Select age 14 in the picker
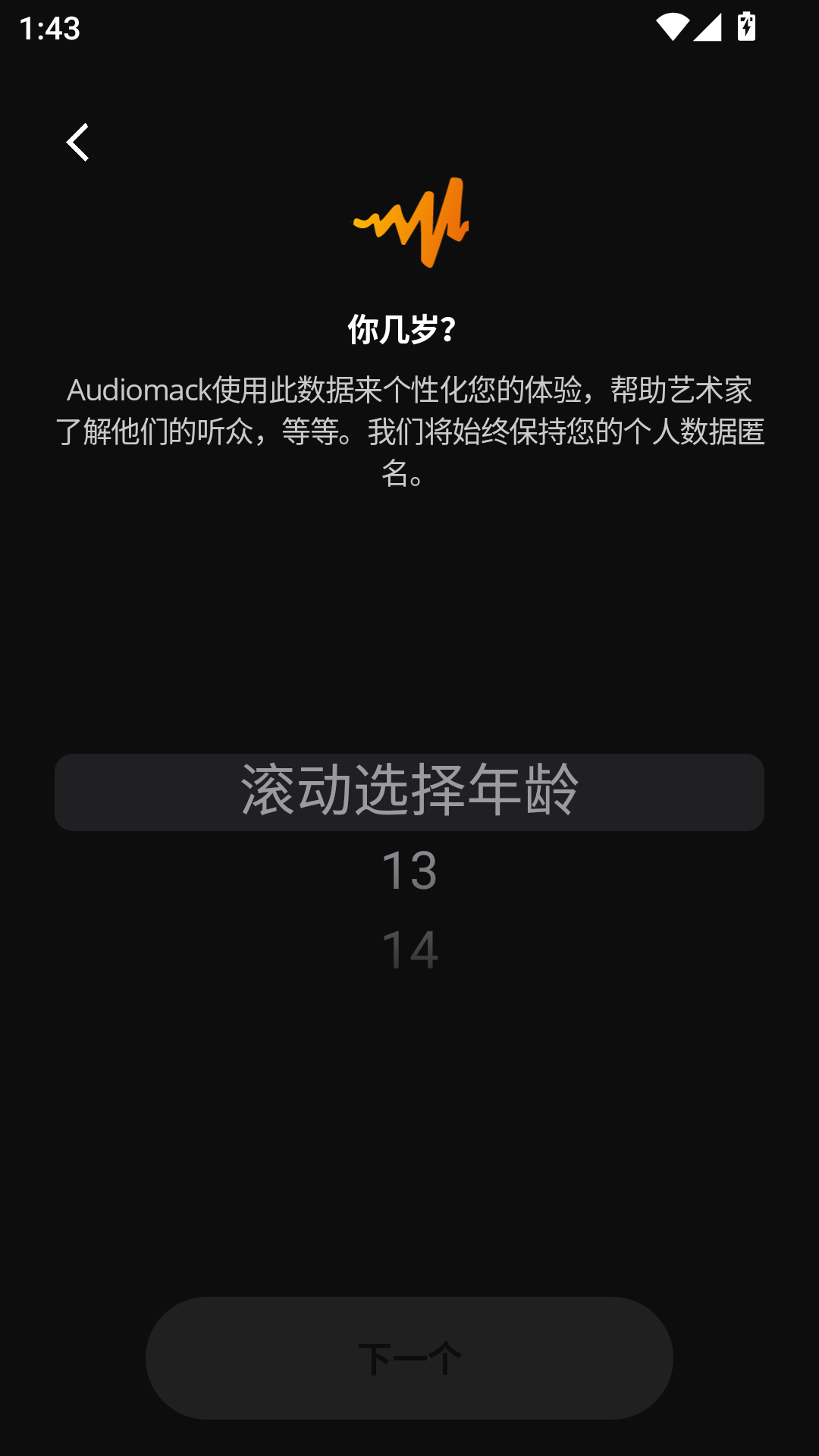Image resolution: width=819 pixels, height=1456 pixels. click(x=409, y=952)
